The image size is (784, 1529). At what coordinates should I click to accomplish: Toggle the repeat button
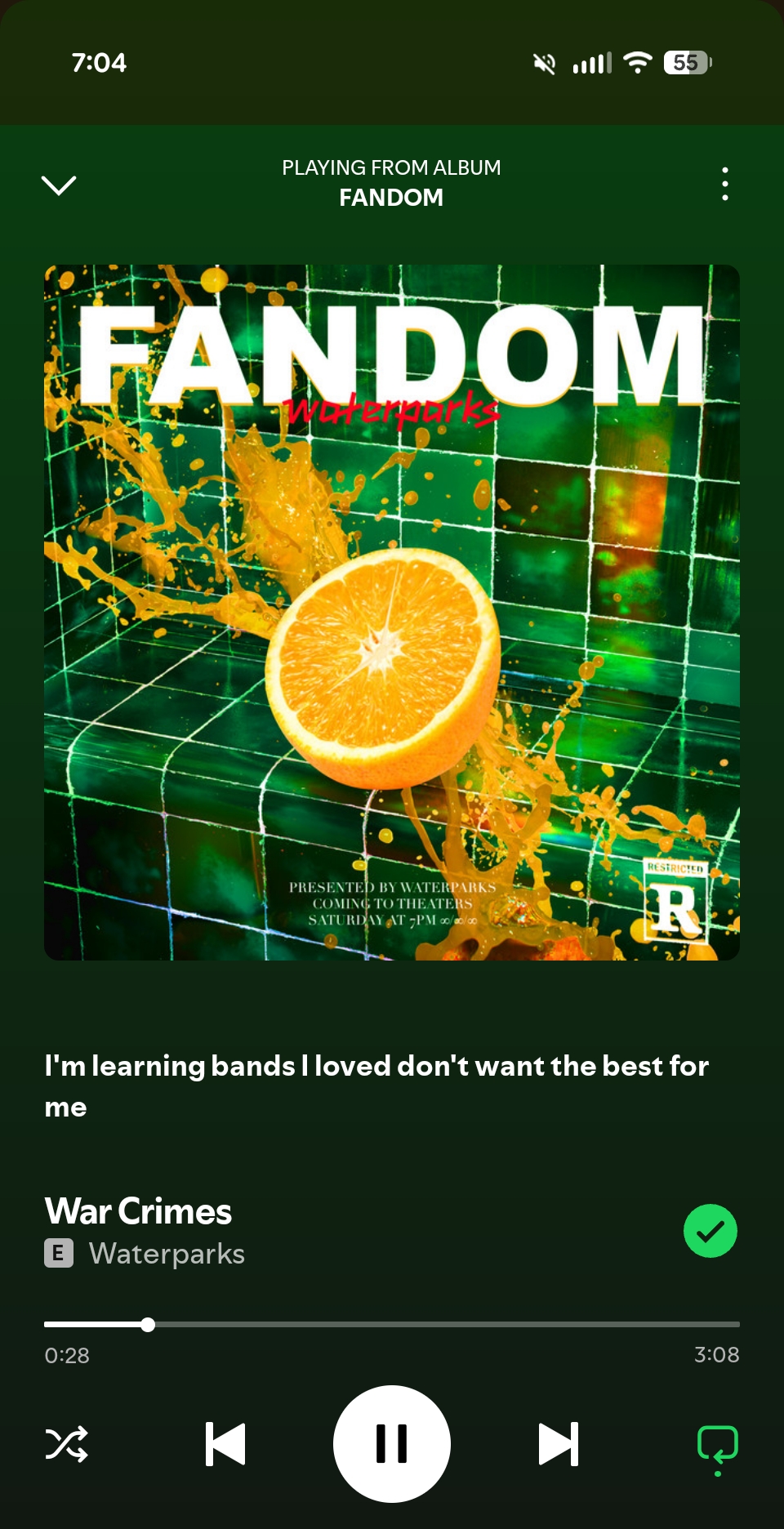click(717, 1445)
